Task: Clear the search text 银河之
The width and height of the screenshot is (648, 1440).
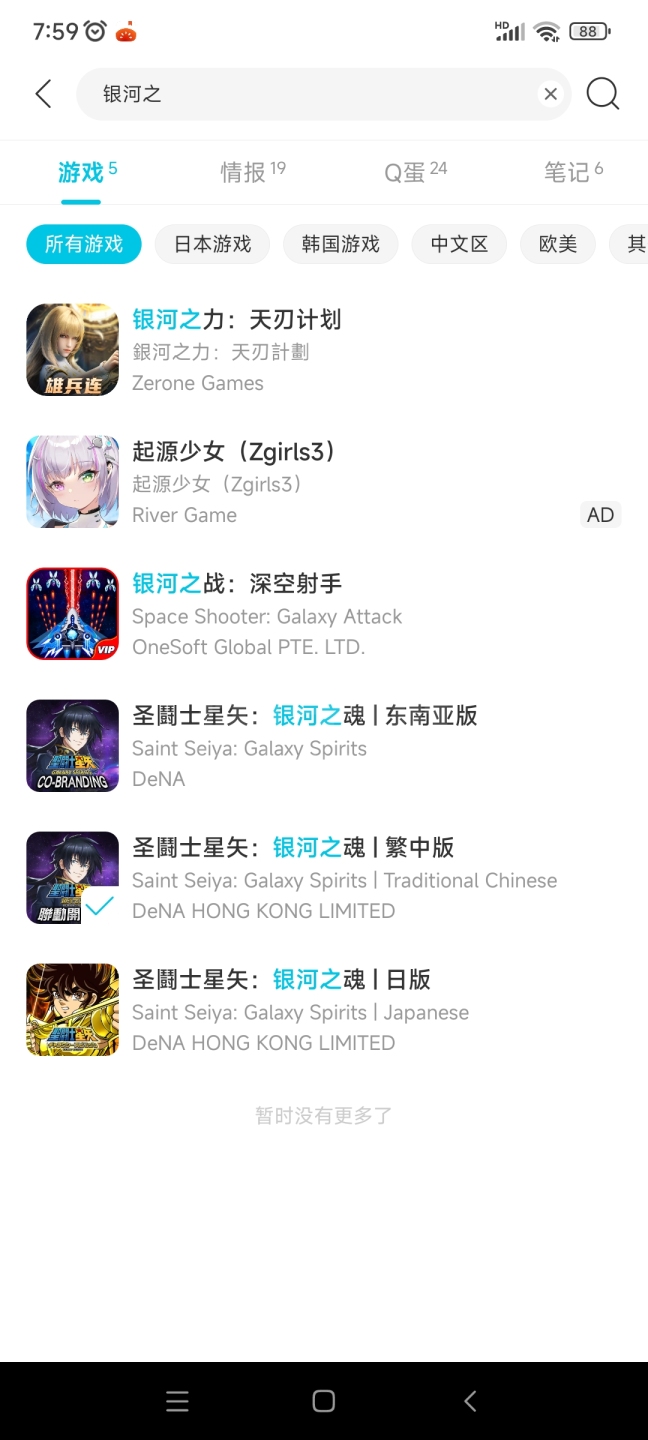Action: pos(550,94)
